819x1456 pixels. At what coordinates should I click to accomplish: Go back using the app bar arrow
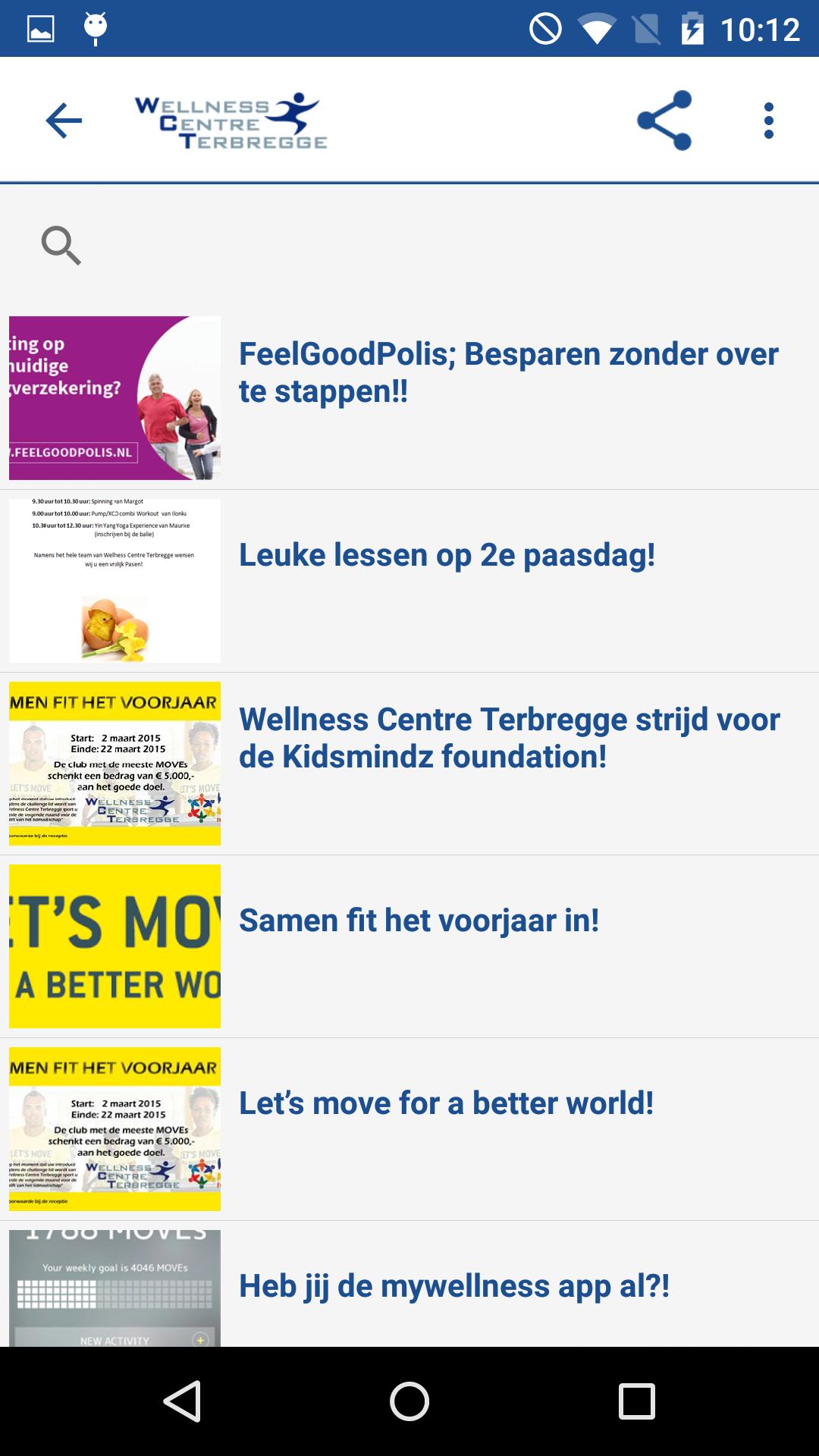pos(64,121)
